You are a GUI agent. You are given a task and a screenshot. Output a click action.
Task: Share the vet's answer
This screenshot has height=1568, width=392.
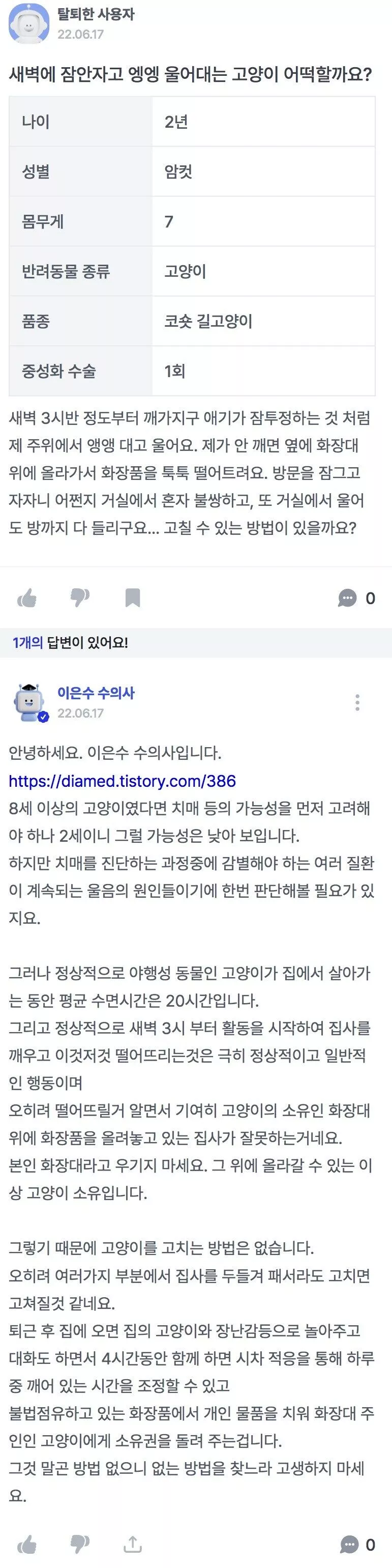coord(133,1544)
